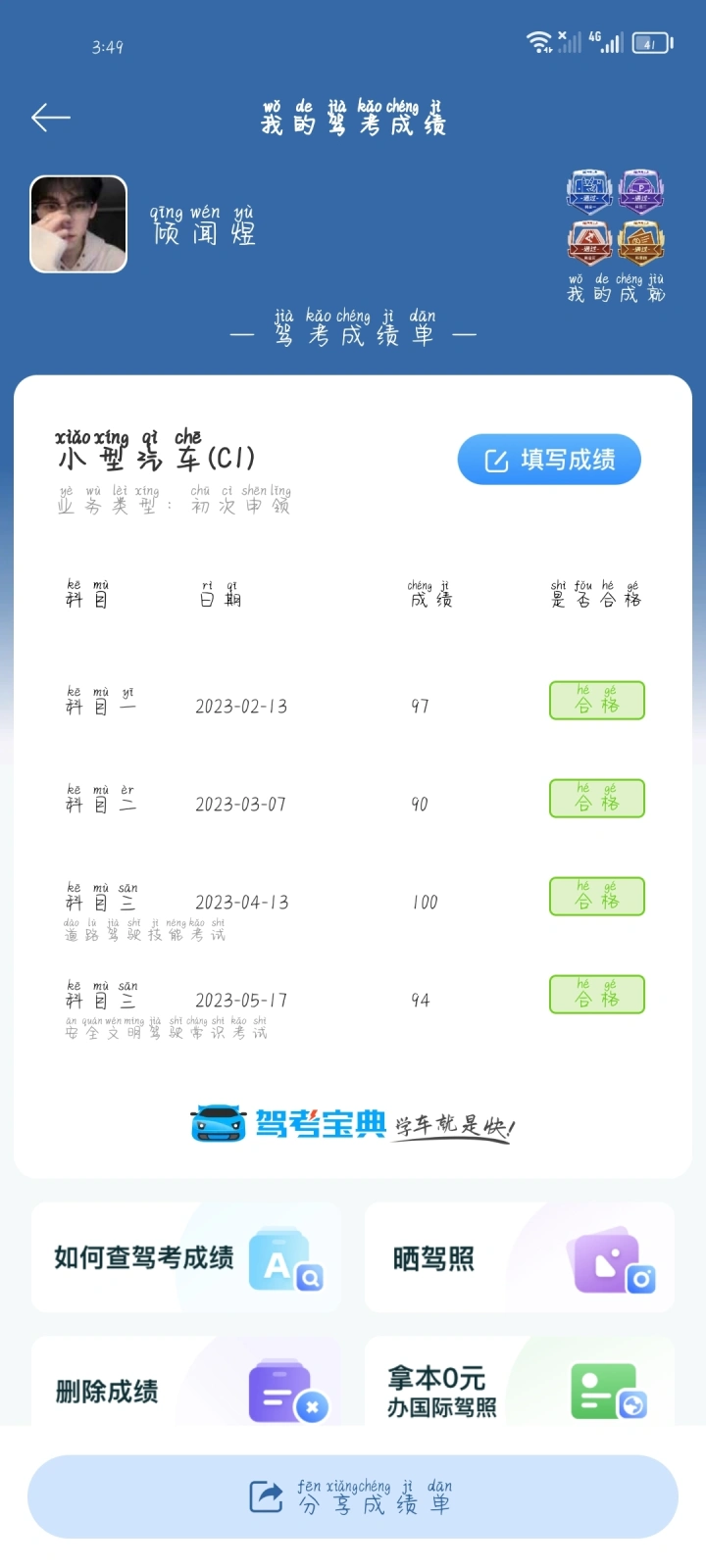Open the 如何查驾考成绩 card
Viewport: 706px width, 1568px height.
click(186, 1258)
